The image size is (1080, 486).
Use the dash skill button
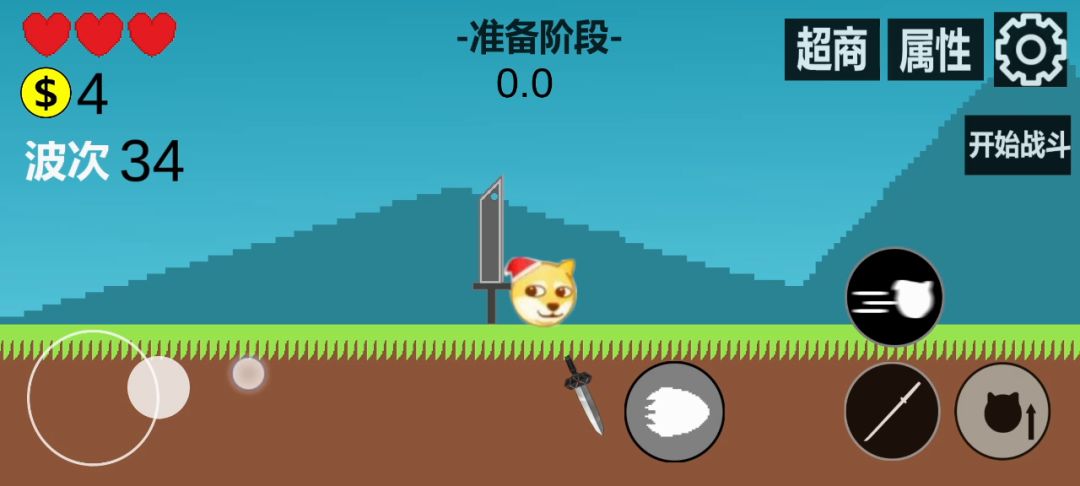[x=894, y=296]
